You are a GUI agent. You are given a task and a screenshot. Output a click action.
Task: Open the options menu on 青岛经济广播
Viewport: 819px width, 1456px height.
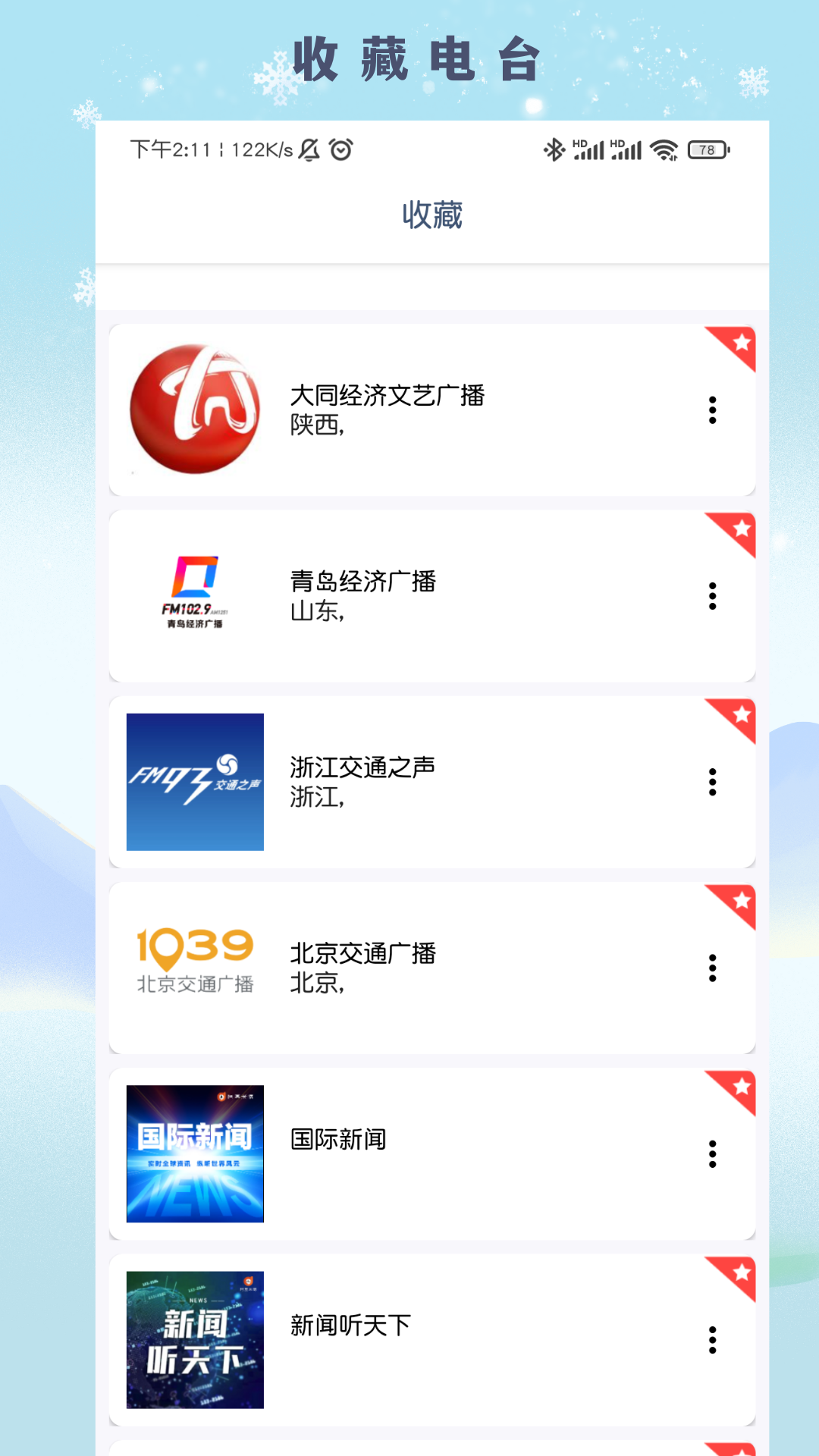click(711, 596)
